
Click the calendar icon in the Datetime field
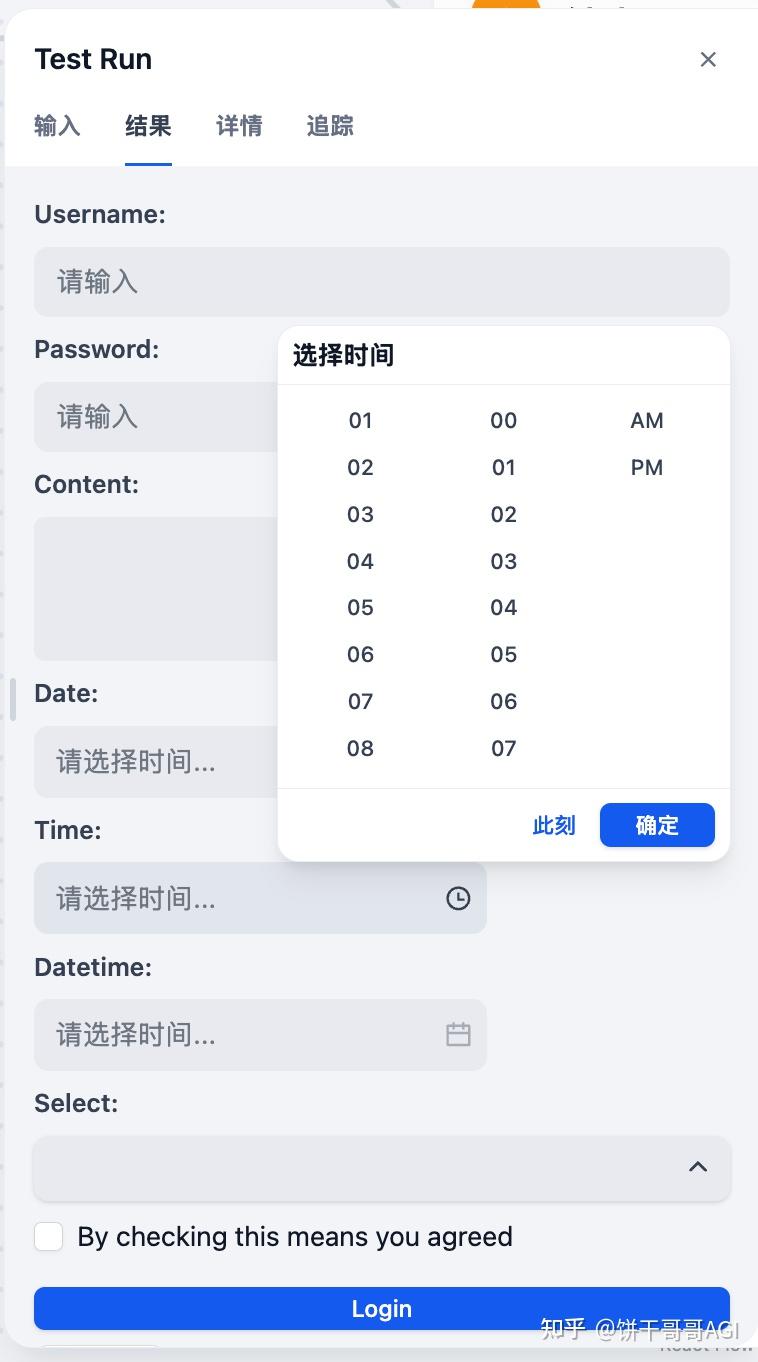(458, 1034)
